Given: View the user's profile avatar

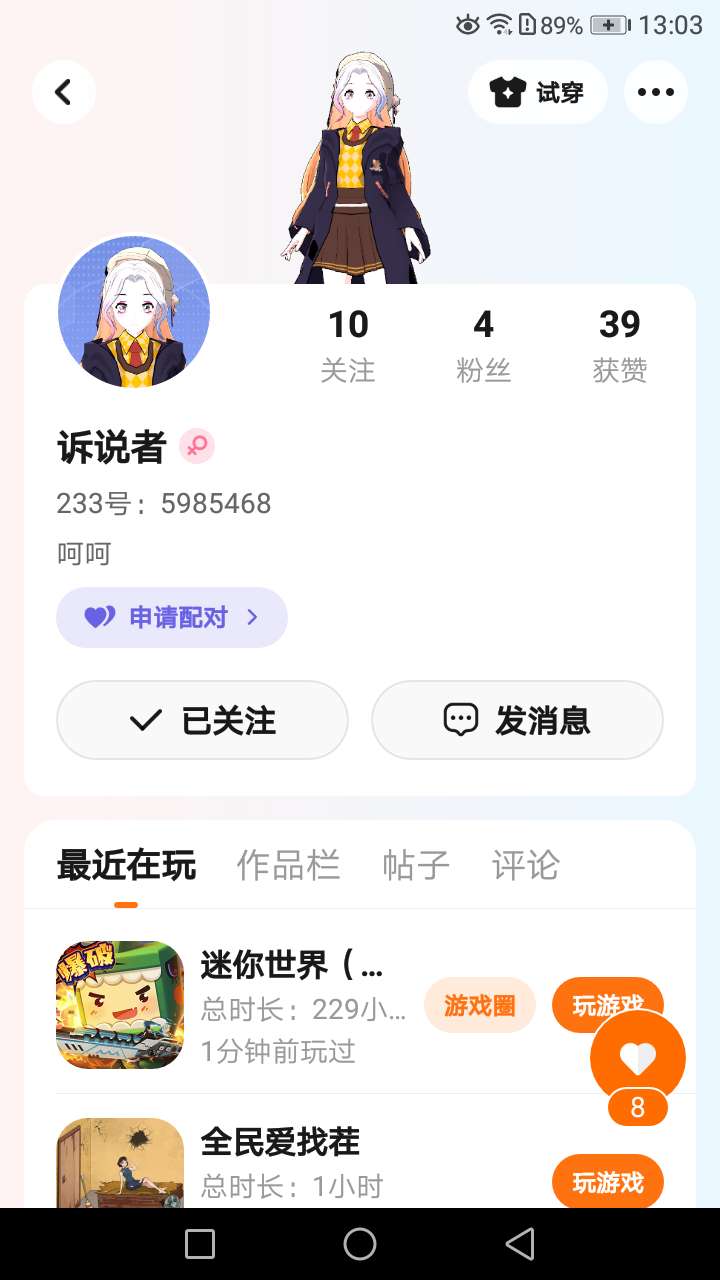Looking at the screenshot, I should coord(134,312).
